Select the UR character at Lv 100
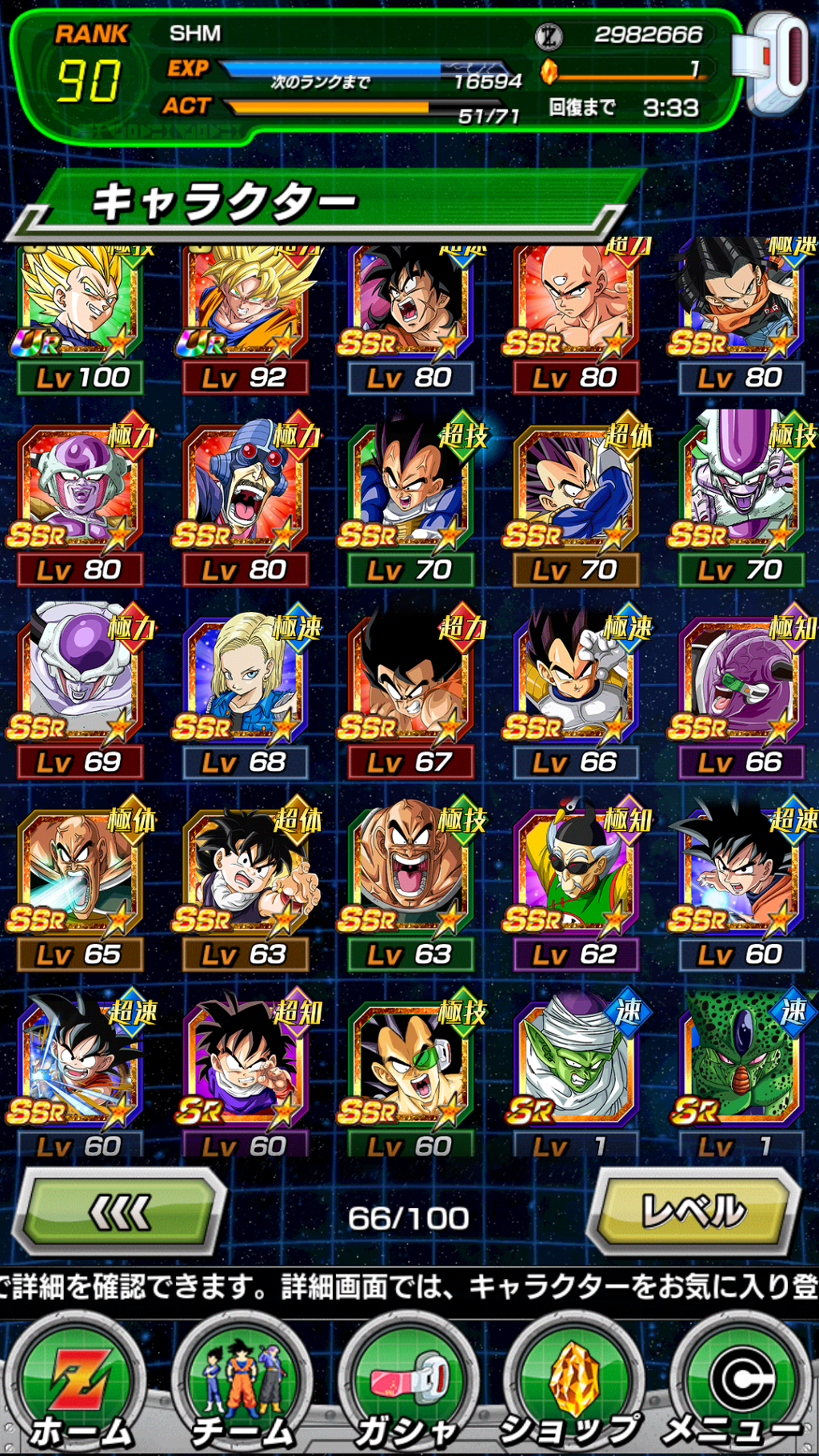819x1456 pixels. point(78,308)
